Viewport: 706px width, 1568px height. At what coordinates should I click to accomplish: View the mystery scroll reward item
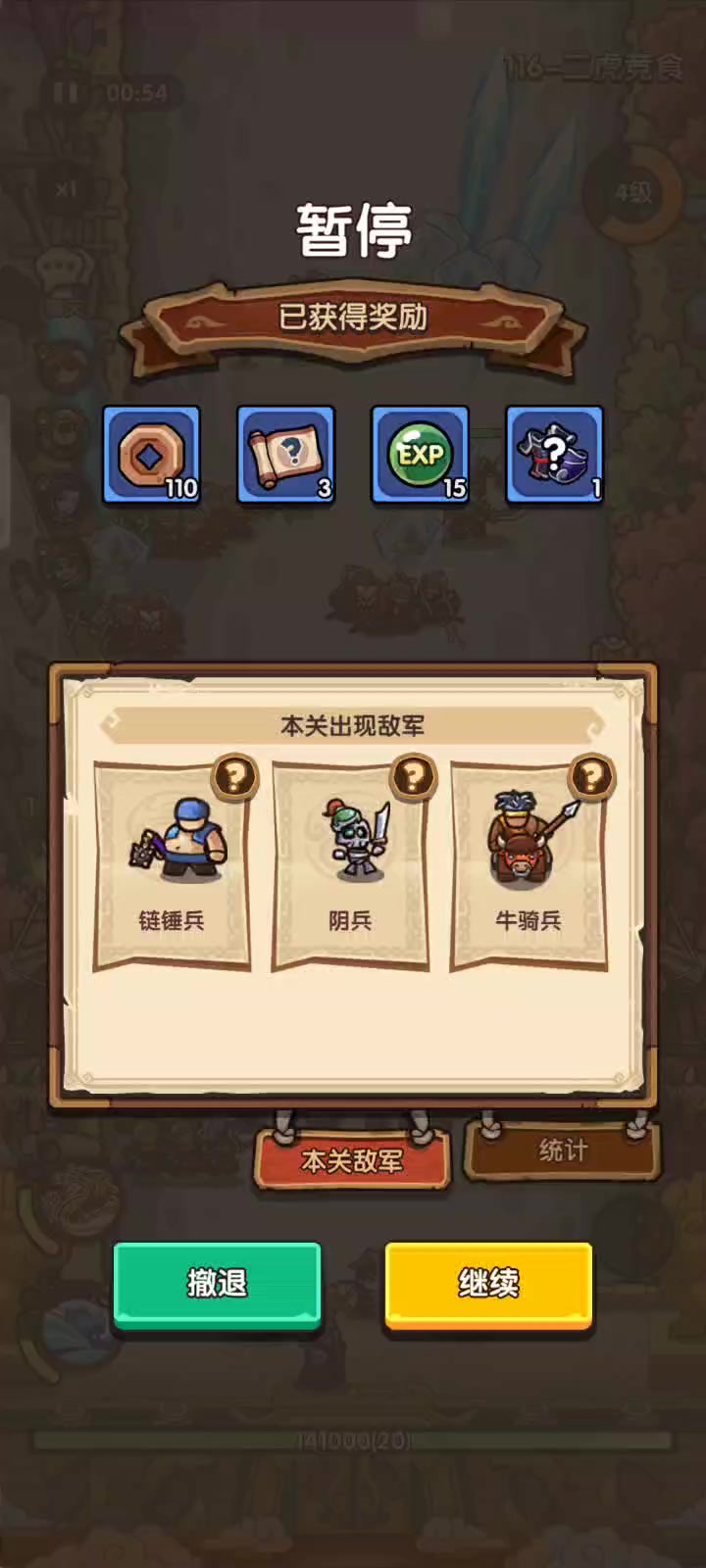286,456
